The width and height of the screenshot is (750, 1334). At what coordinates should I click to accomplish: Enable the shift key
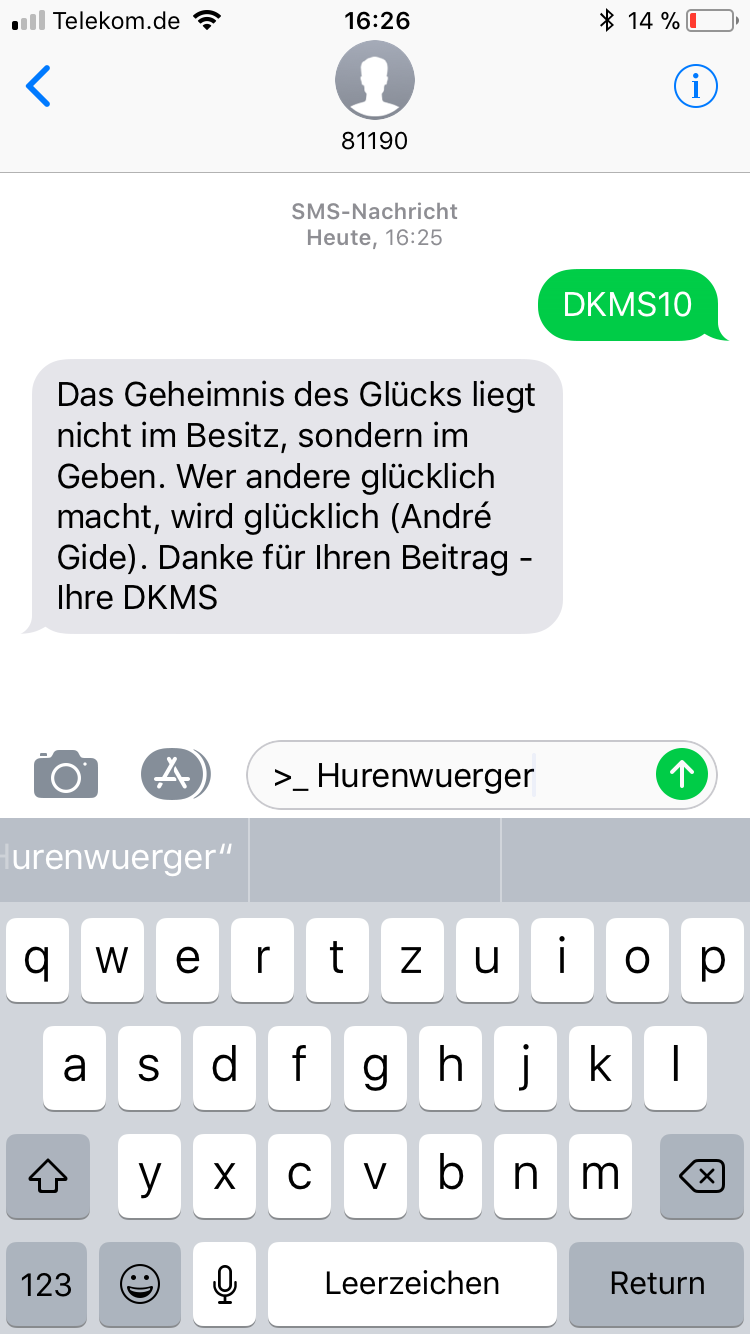click(x=47, y=1177)
